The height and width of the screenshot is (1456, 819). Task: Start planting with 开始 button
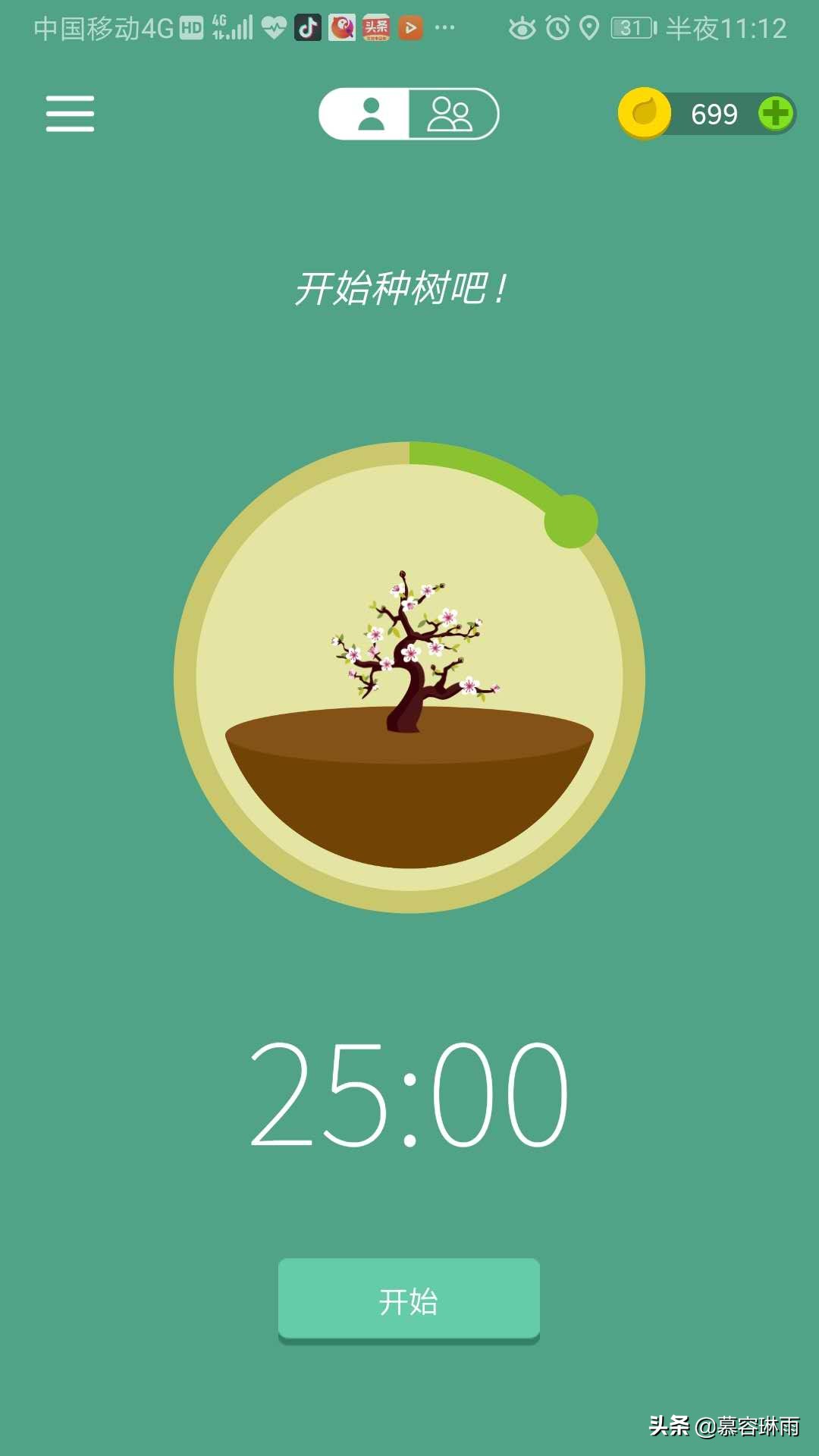(409, 1300)
